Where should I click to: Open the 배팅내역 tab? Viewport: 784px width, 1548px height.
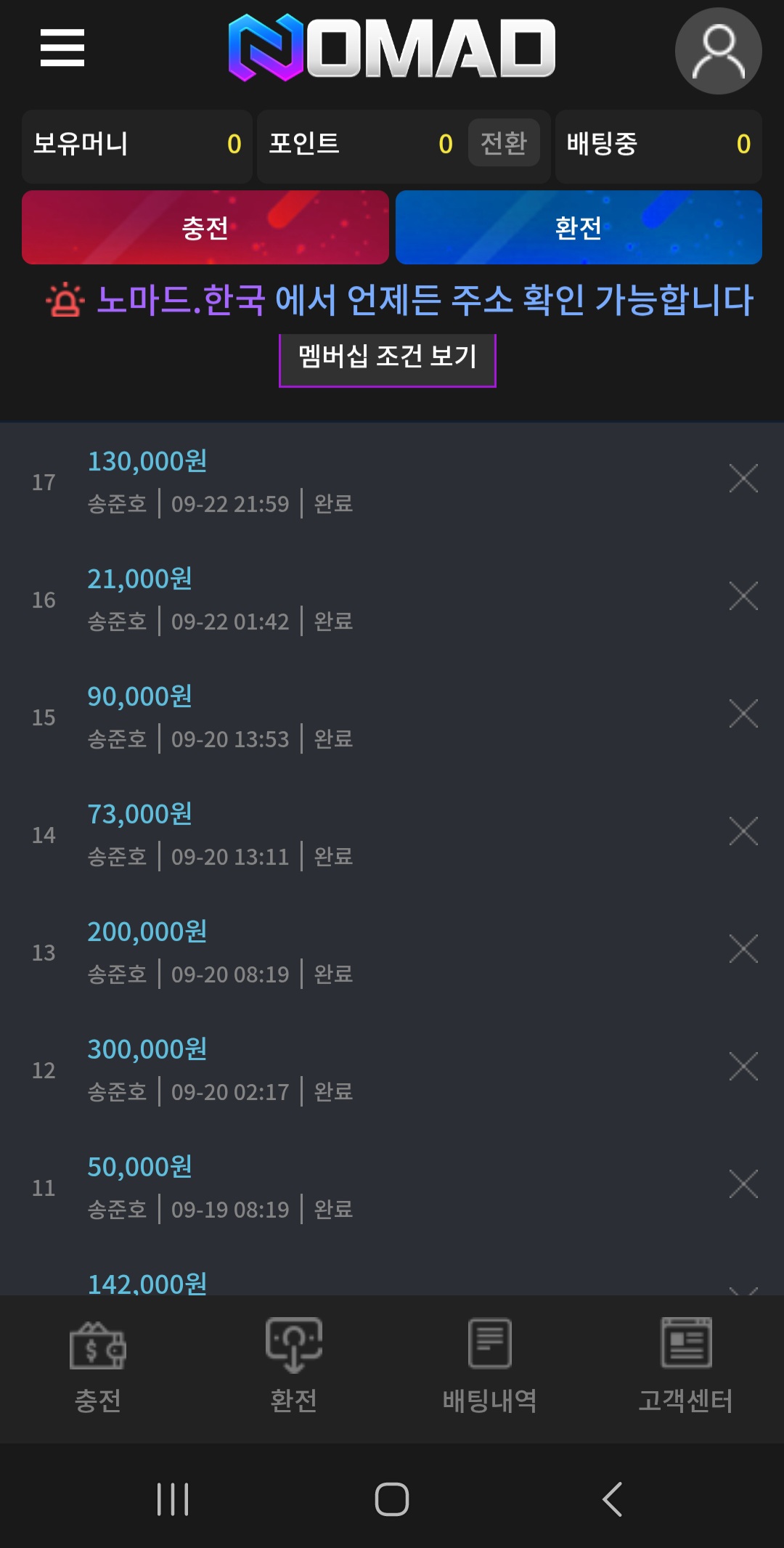point(490,1366)
